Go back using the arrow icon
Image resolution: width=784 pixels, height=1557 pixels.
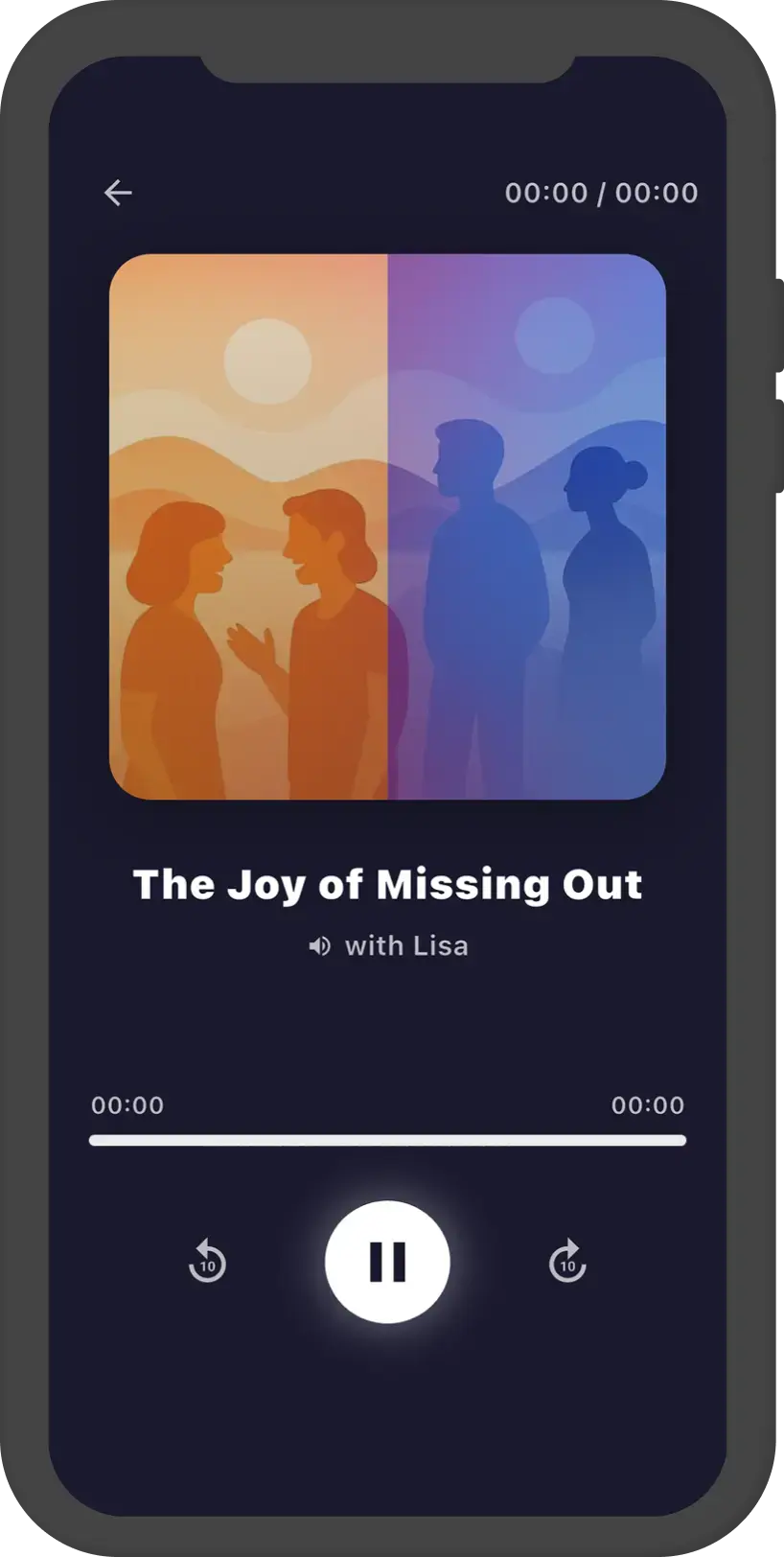[118, 193]
